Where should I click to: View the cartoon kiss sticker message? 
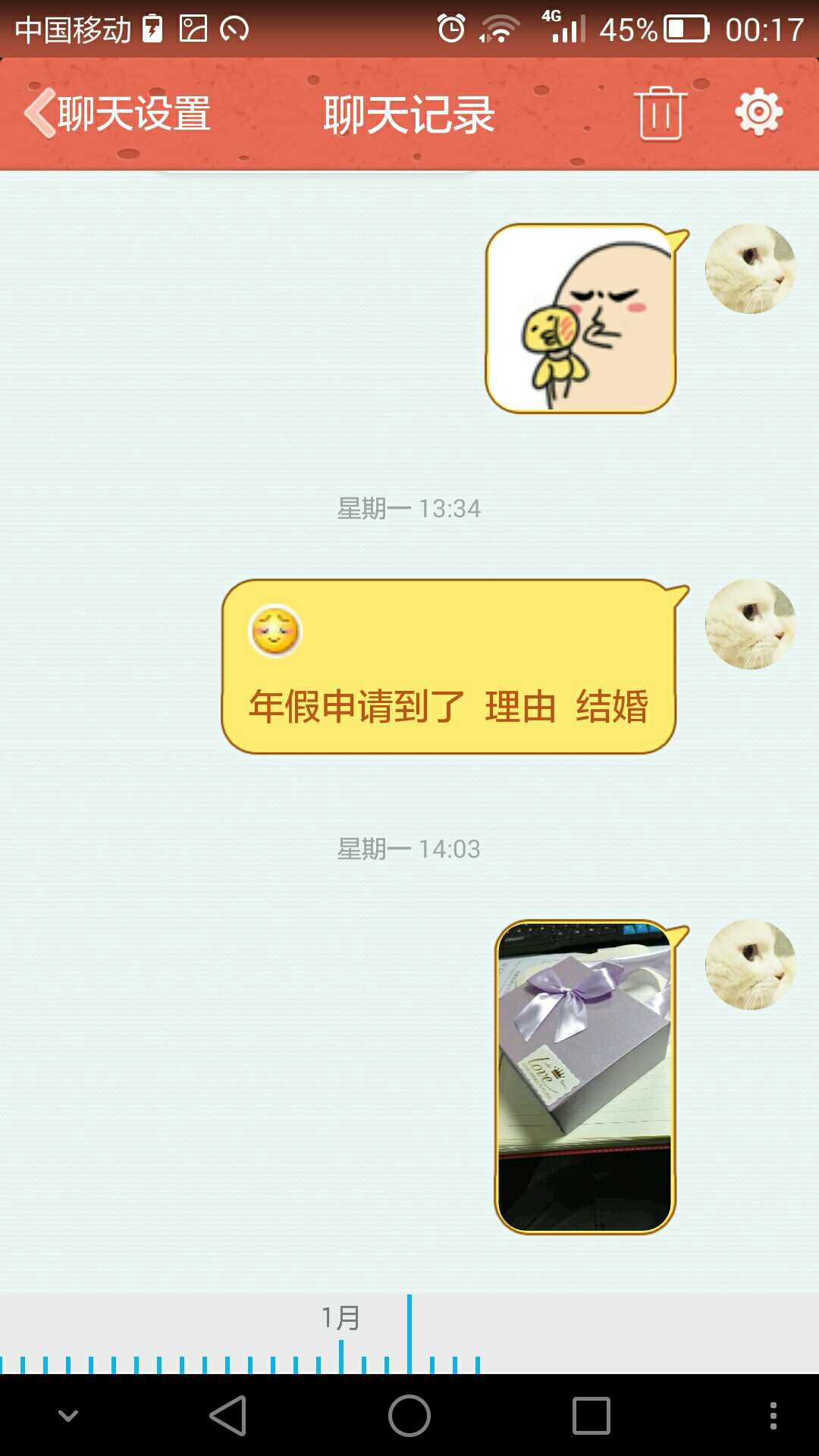pyautogui.click(x=581, y=318)
